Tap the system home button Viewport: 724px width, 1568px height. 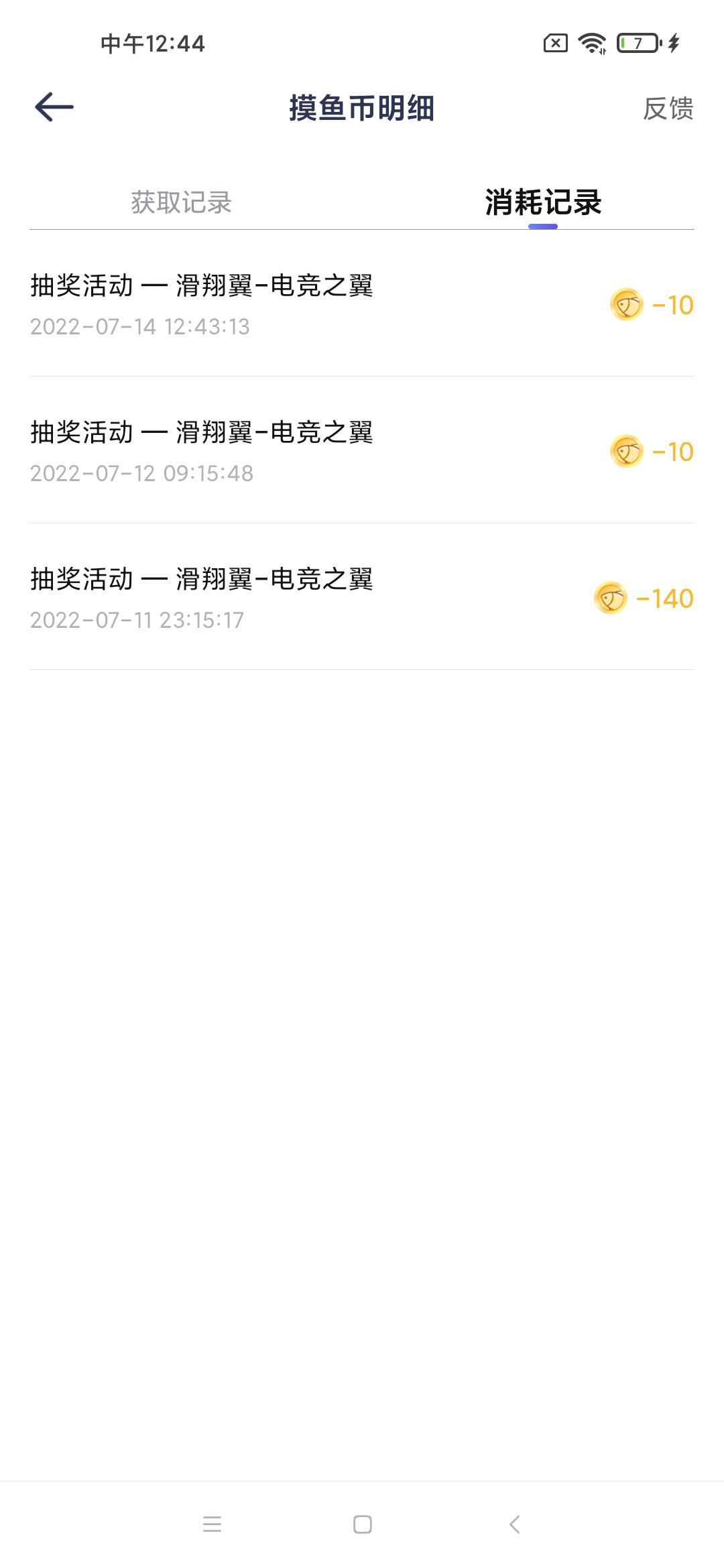363,1524
